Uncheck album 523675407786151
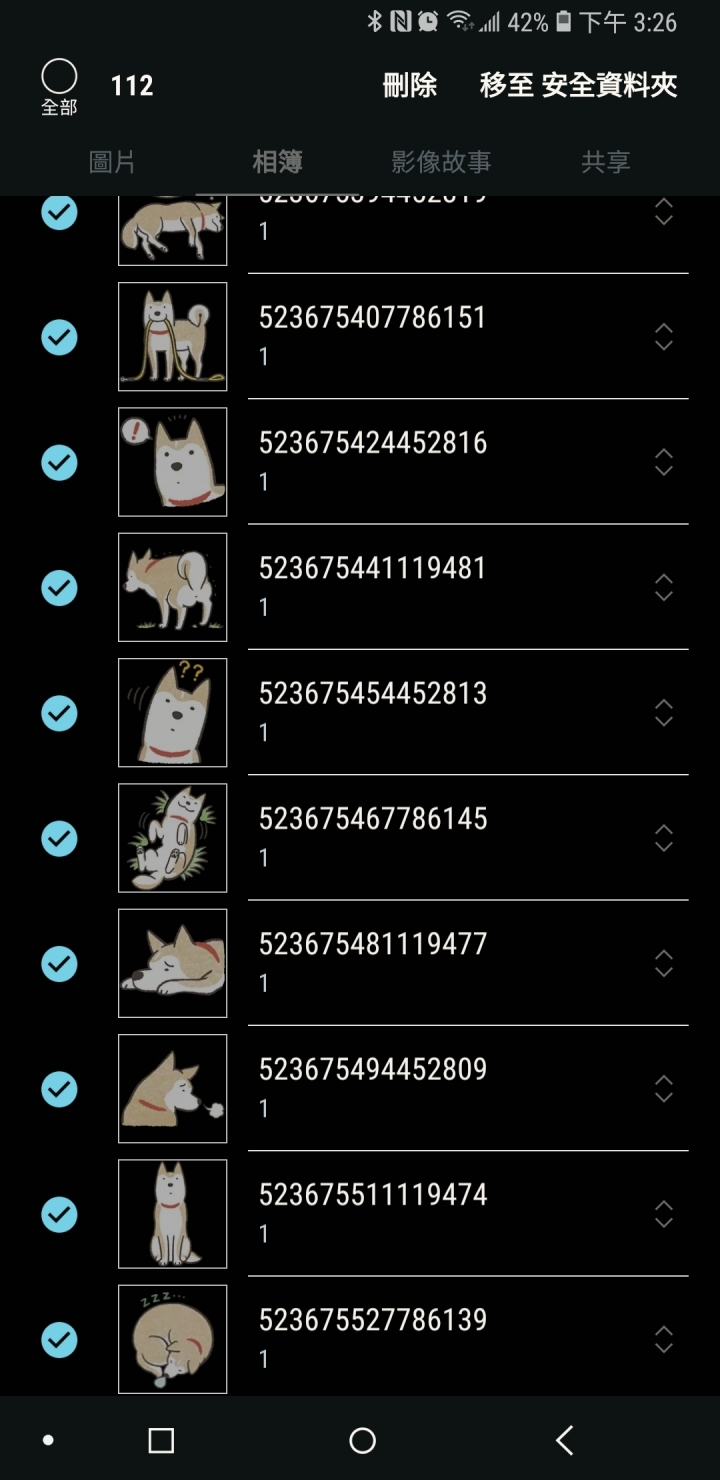Image resolution: width=720 pixels, height=1480 pixels. (x=59, y=338)
